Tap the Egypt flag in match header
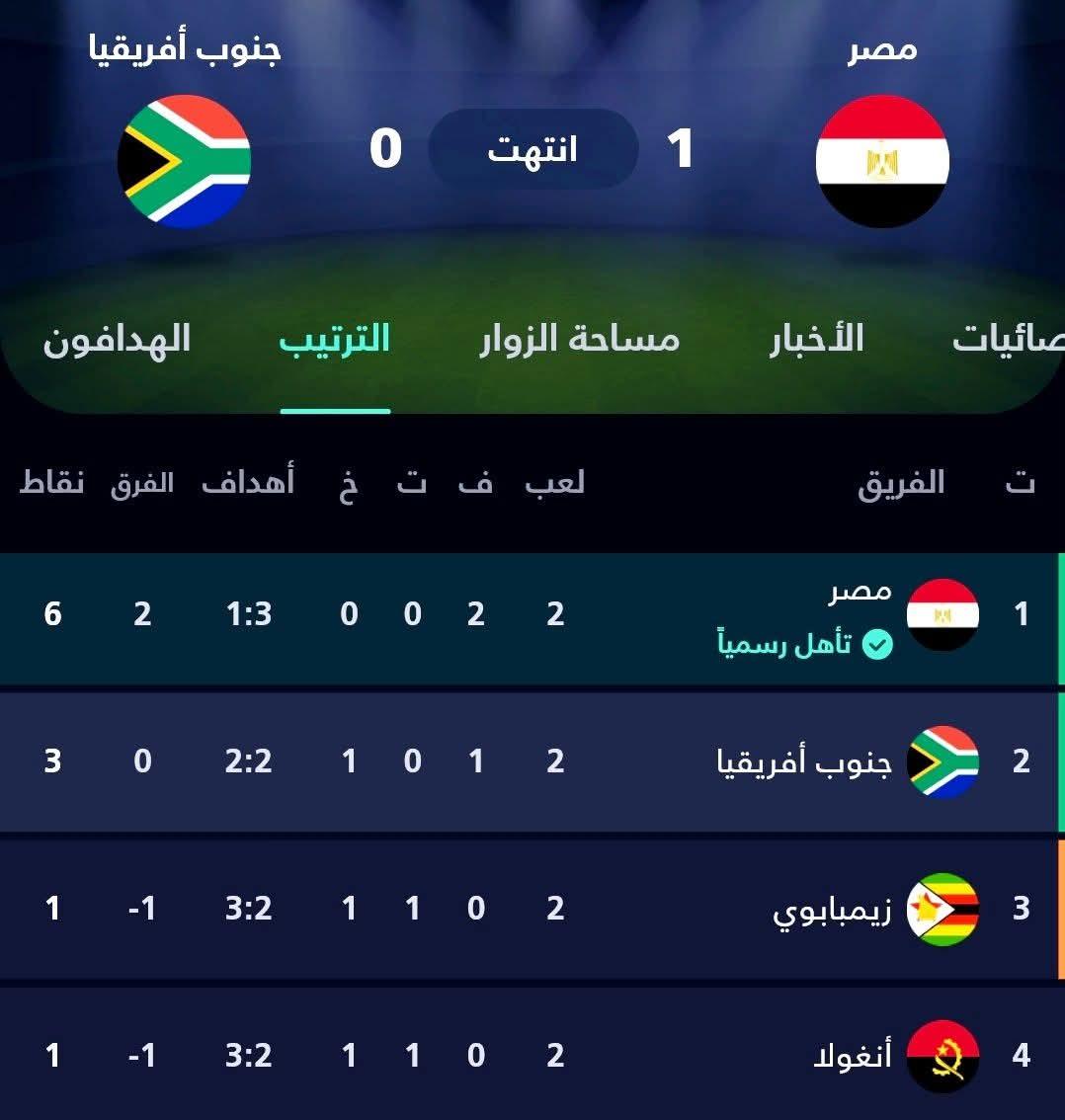 [x=882, y=161]
